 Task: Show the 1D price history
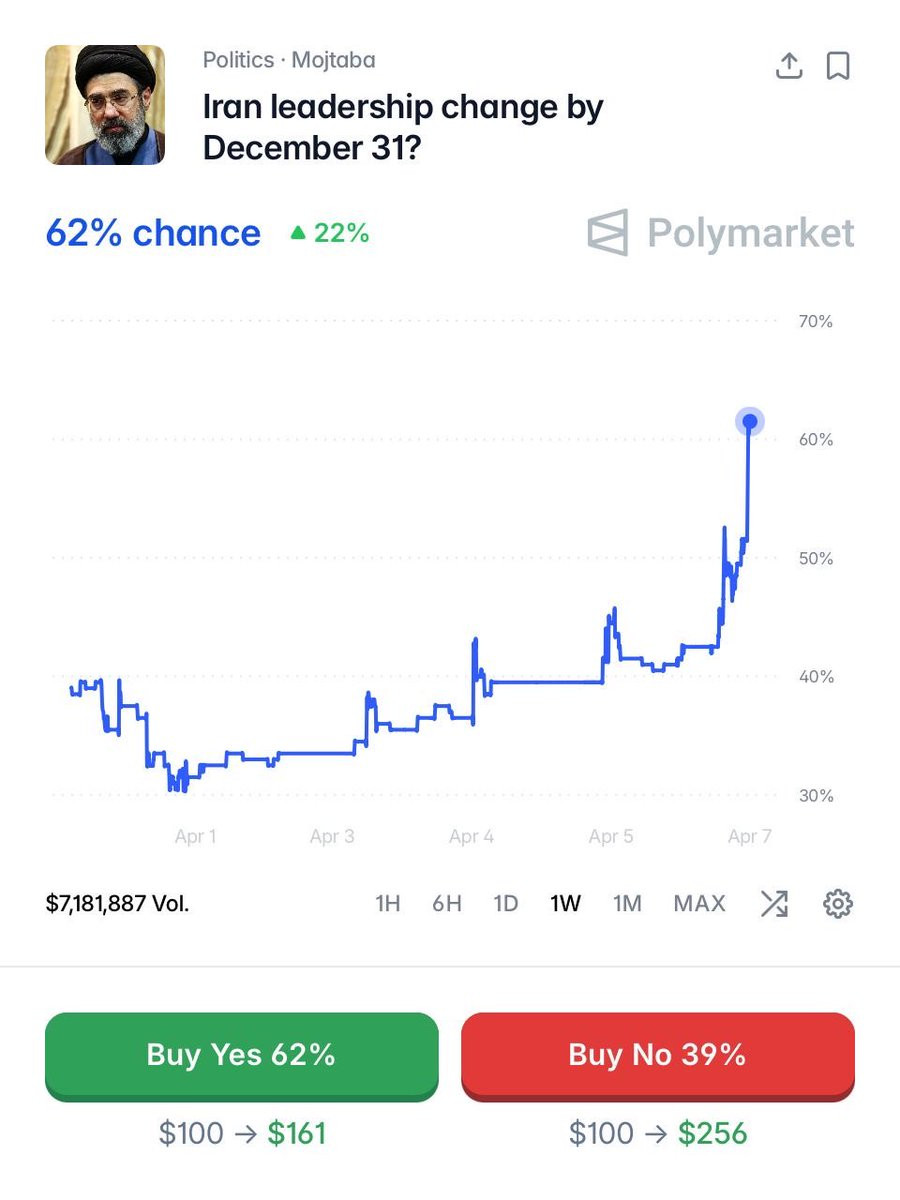coord(506,904)
